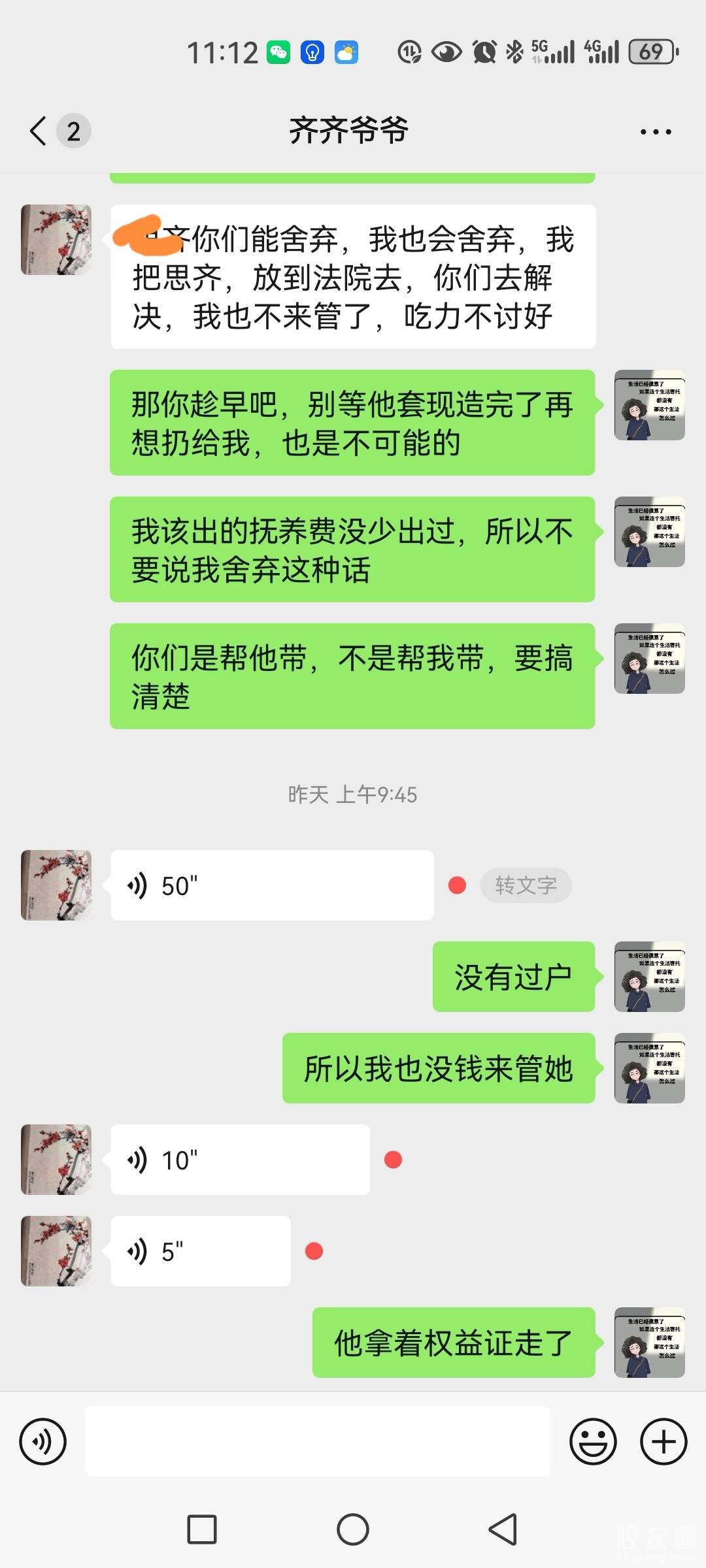Image resolution: width=706 pixels, height=1568 pixels.
Task: Go back to the chat list
Action: 39,131
